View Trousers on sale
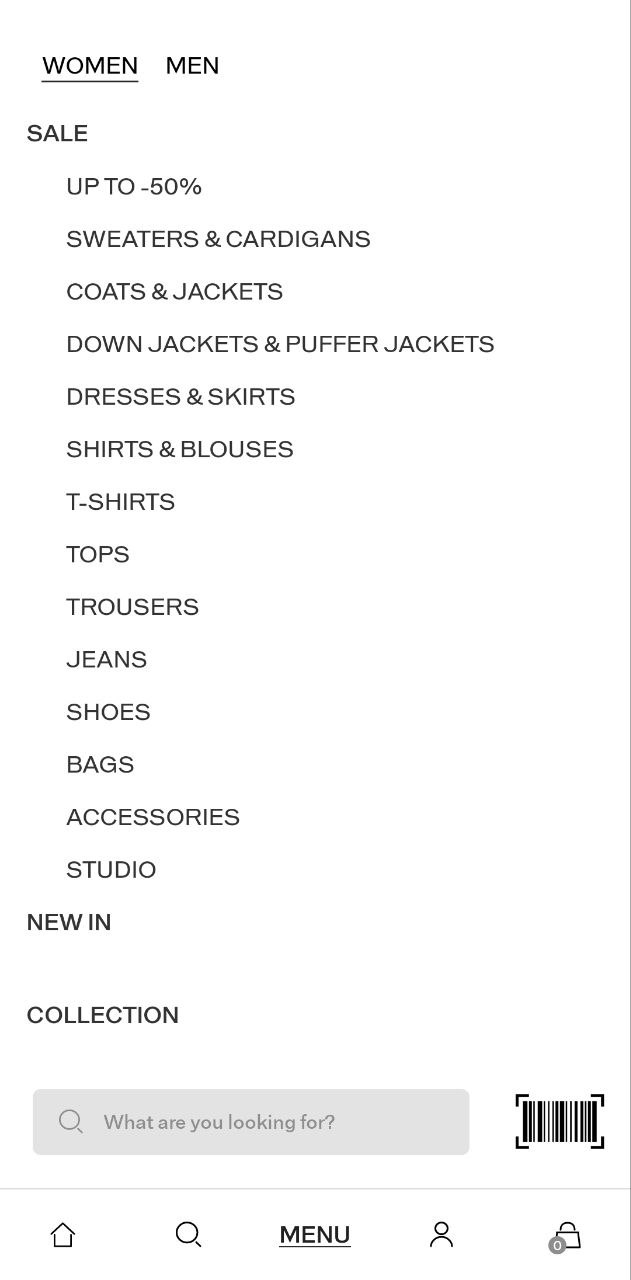 pos(132,606)
